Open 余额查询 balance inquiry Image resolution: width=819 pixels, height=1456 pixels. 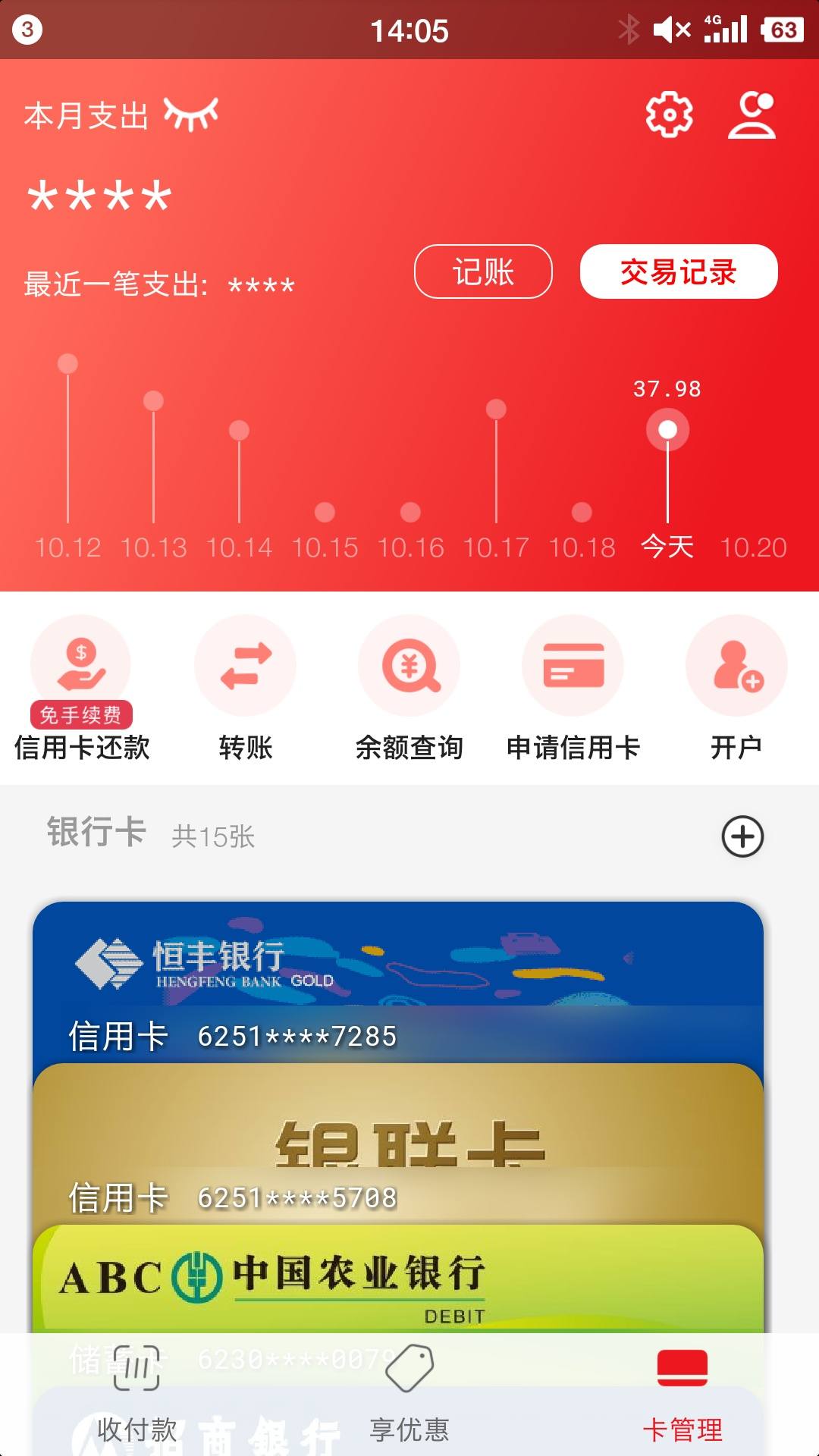409,666
